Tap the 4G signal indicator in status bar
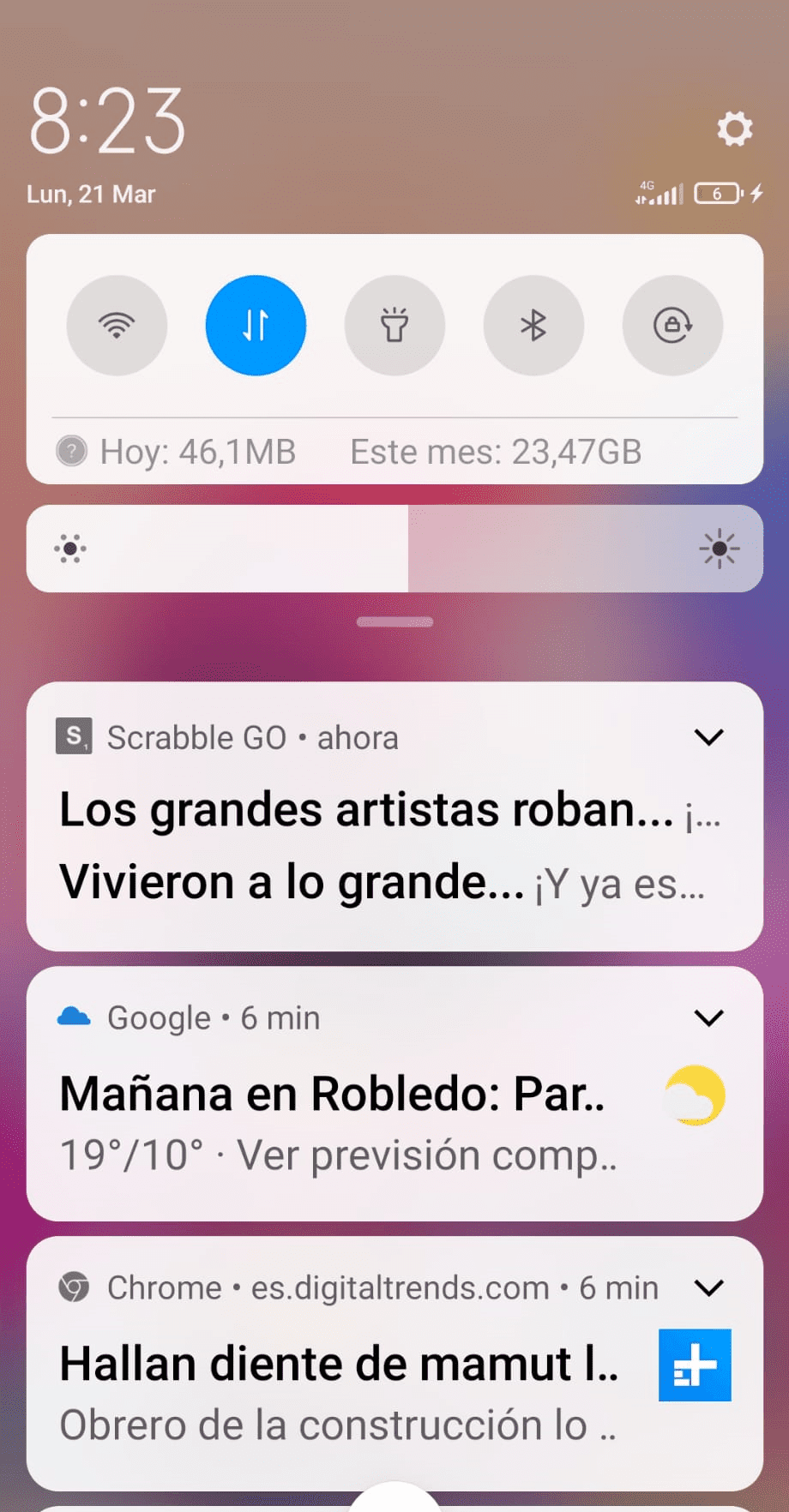The width and height of the screenshot is (789, 1512). [x=660, y=194]
